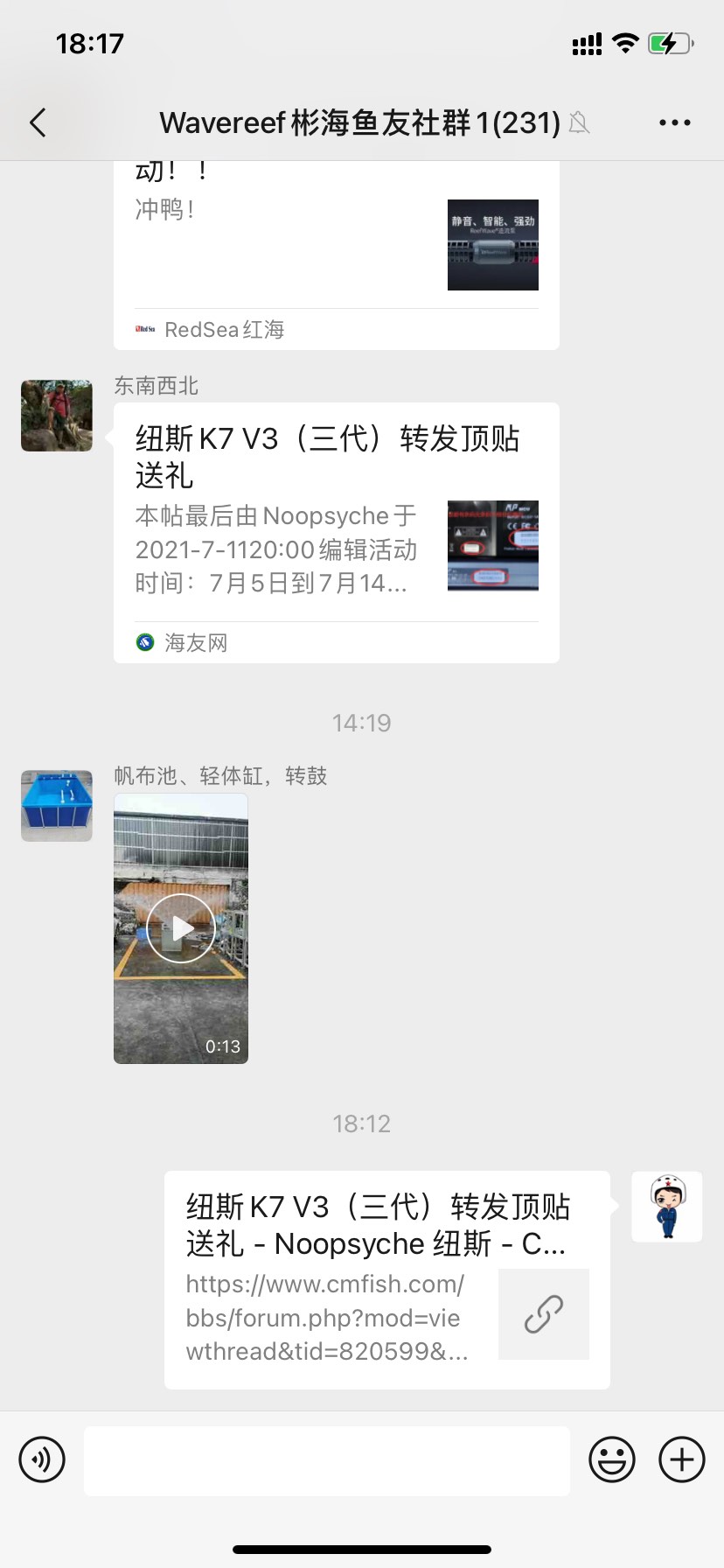Switch to voice message input
Viewport: 724px width, 1568px height.
(x=42, y=1459)
